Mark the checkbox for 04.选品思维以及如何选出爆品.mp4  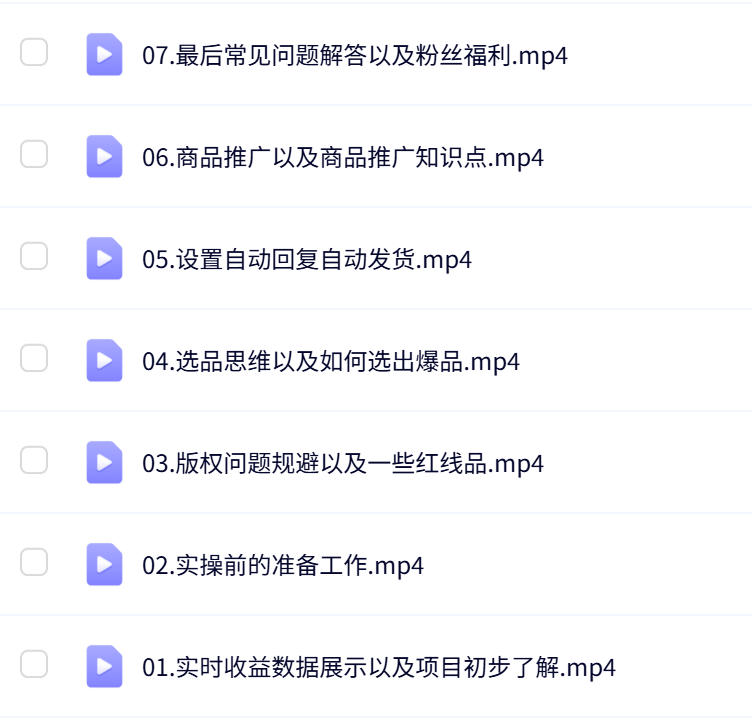pos(34,358)
